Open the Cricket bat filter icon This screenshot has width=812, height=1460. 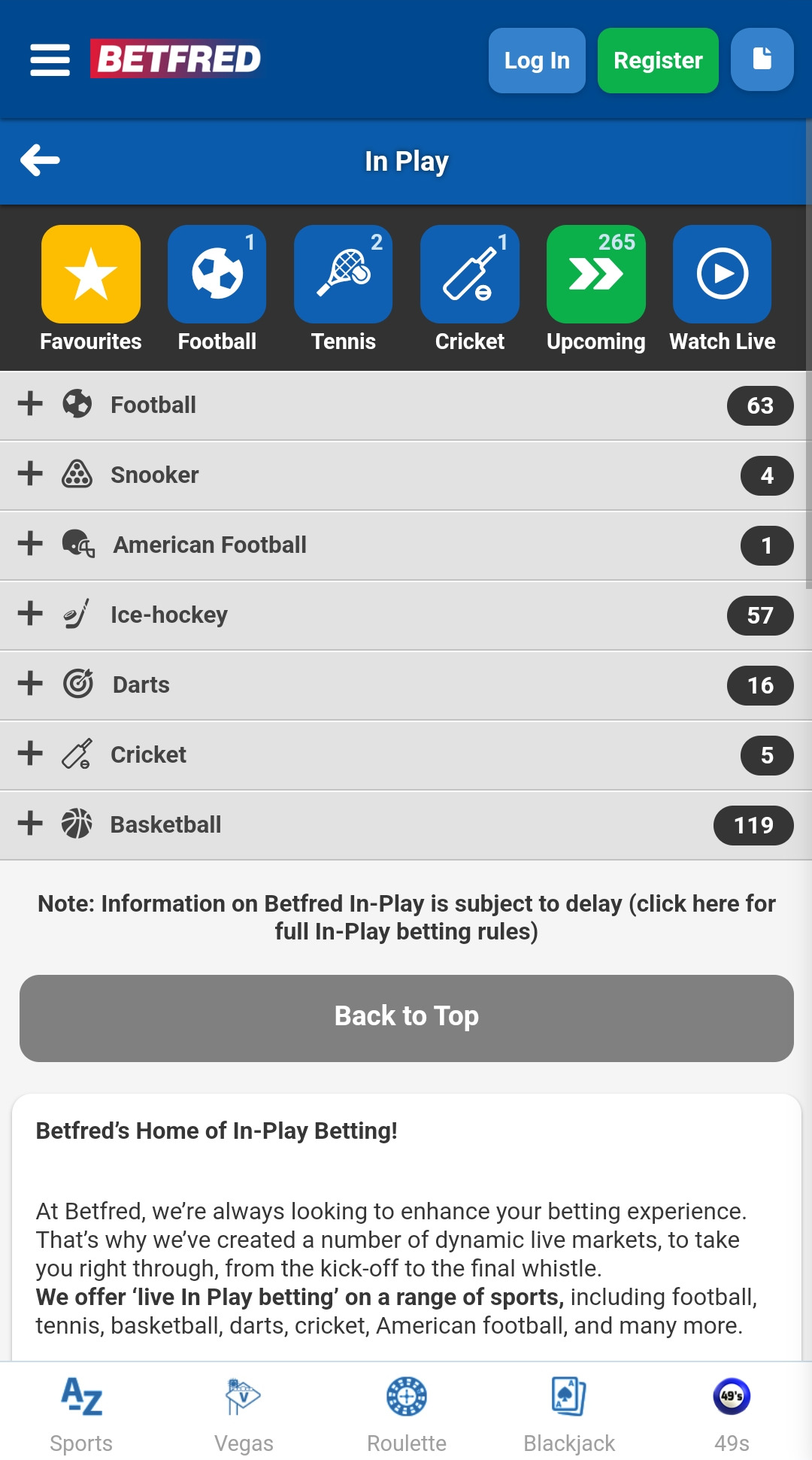(x=469, y=274)
